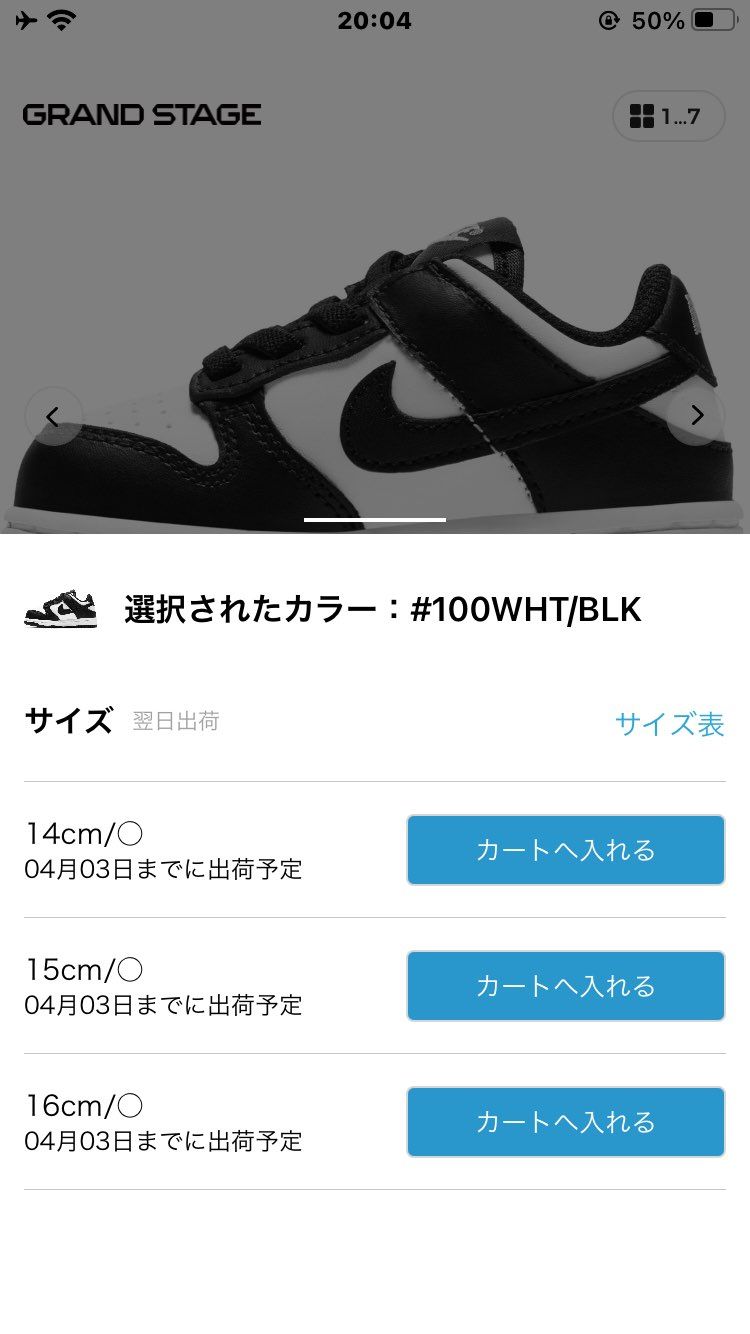Add the 16cm size to cart
Viewport: 750px width, 1334px height.
tap(565, 1122)
